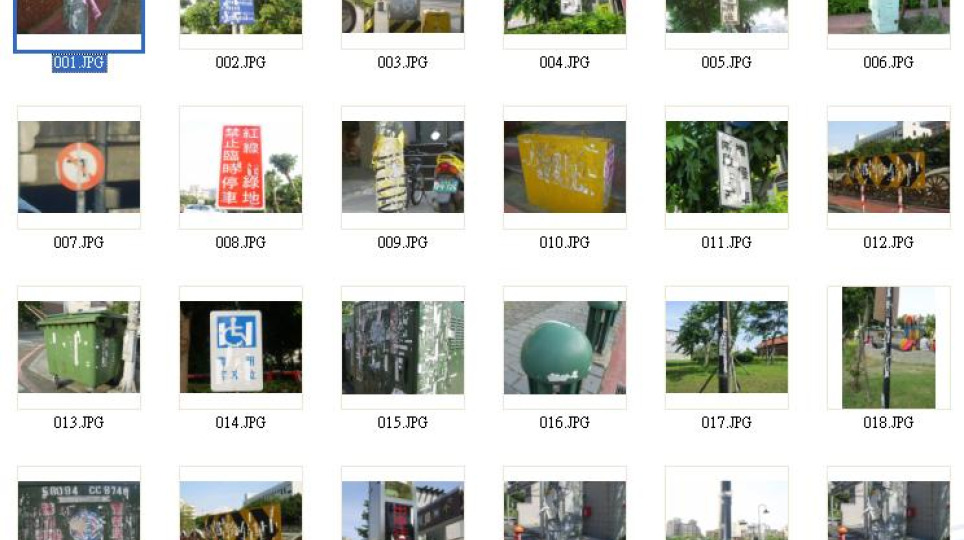Choose the 018.JPG thumbnail

[x=889, y=347]
